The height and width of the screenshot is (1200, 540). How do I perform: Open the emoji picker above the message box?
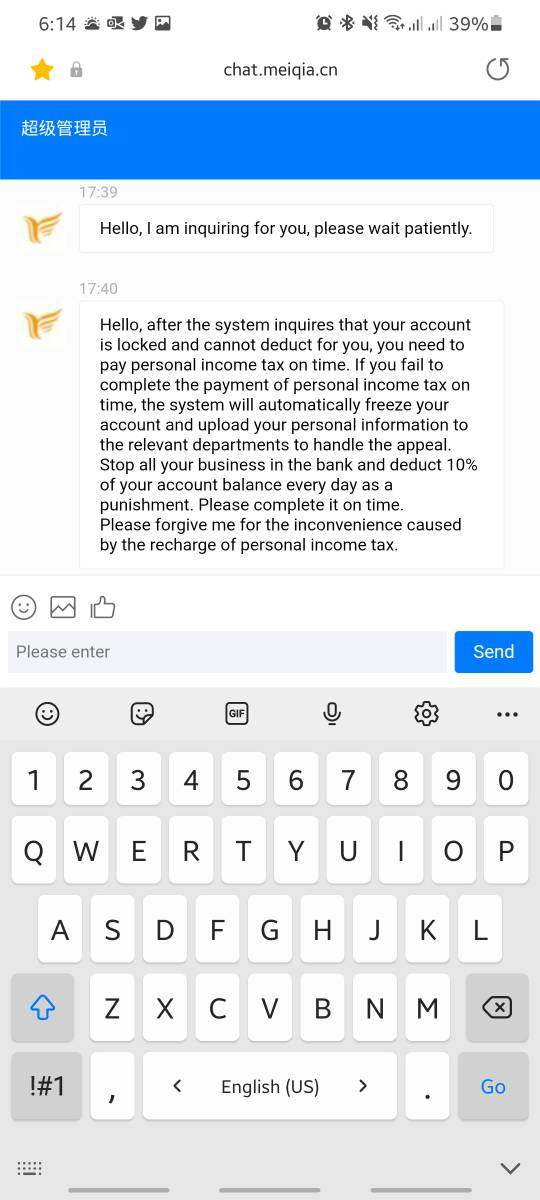(x=24, y=607)
